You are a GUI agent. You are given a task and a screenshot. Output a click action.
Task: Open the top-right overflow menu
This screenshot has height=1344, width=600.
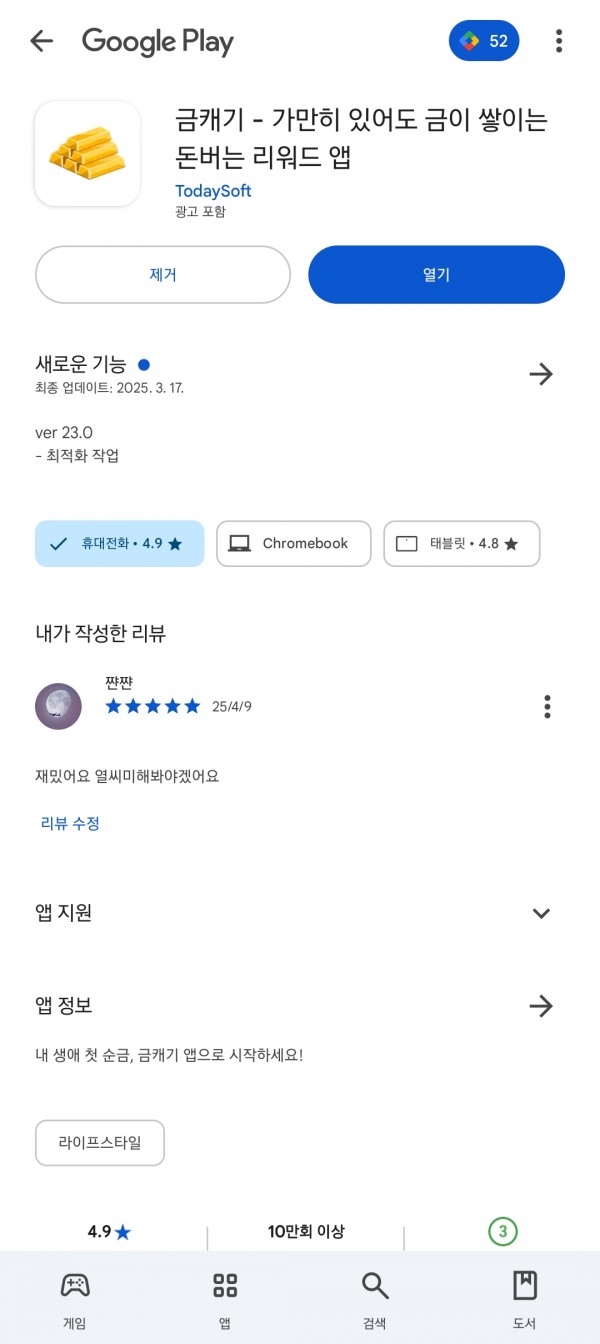tap(559, 41)
